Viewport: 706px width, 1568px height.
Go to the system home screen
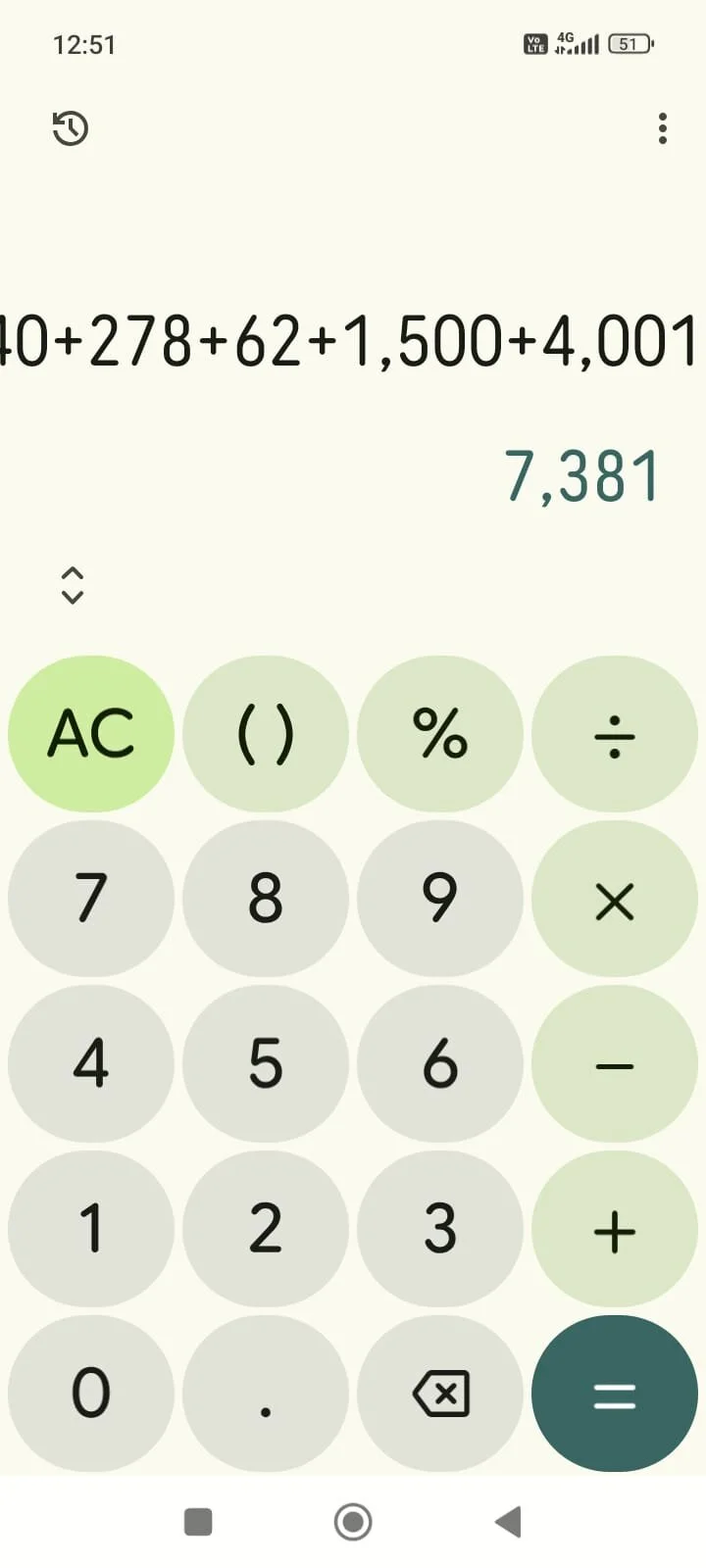pos(353,1522)
